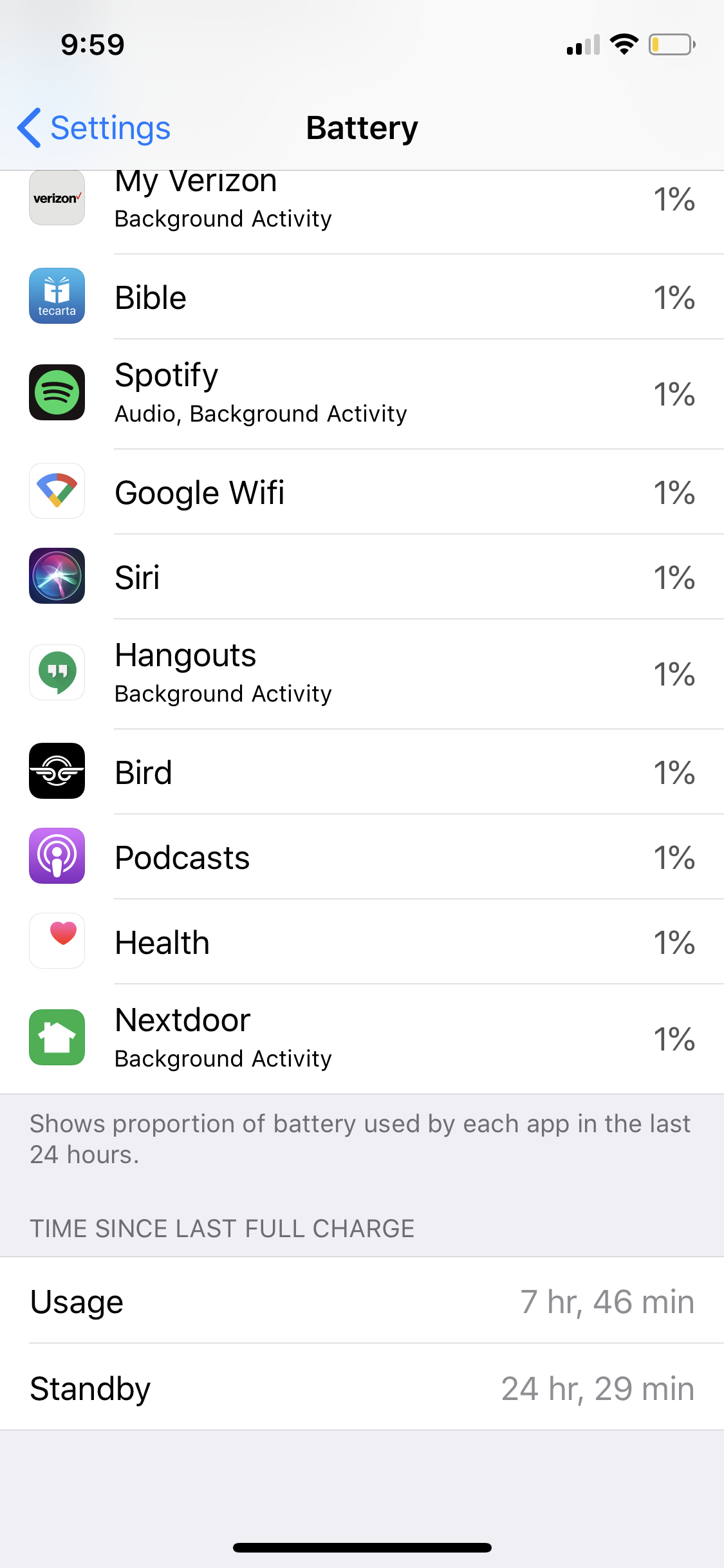Go back to Settings

94,128
